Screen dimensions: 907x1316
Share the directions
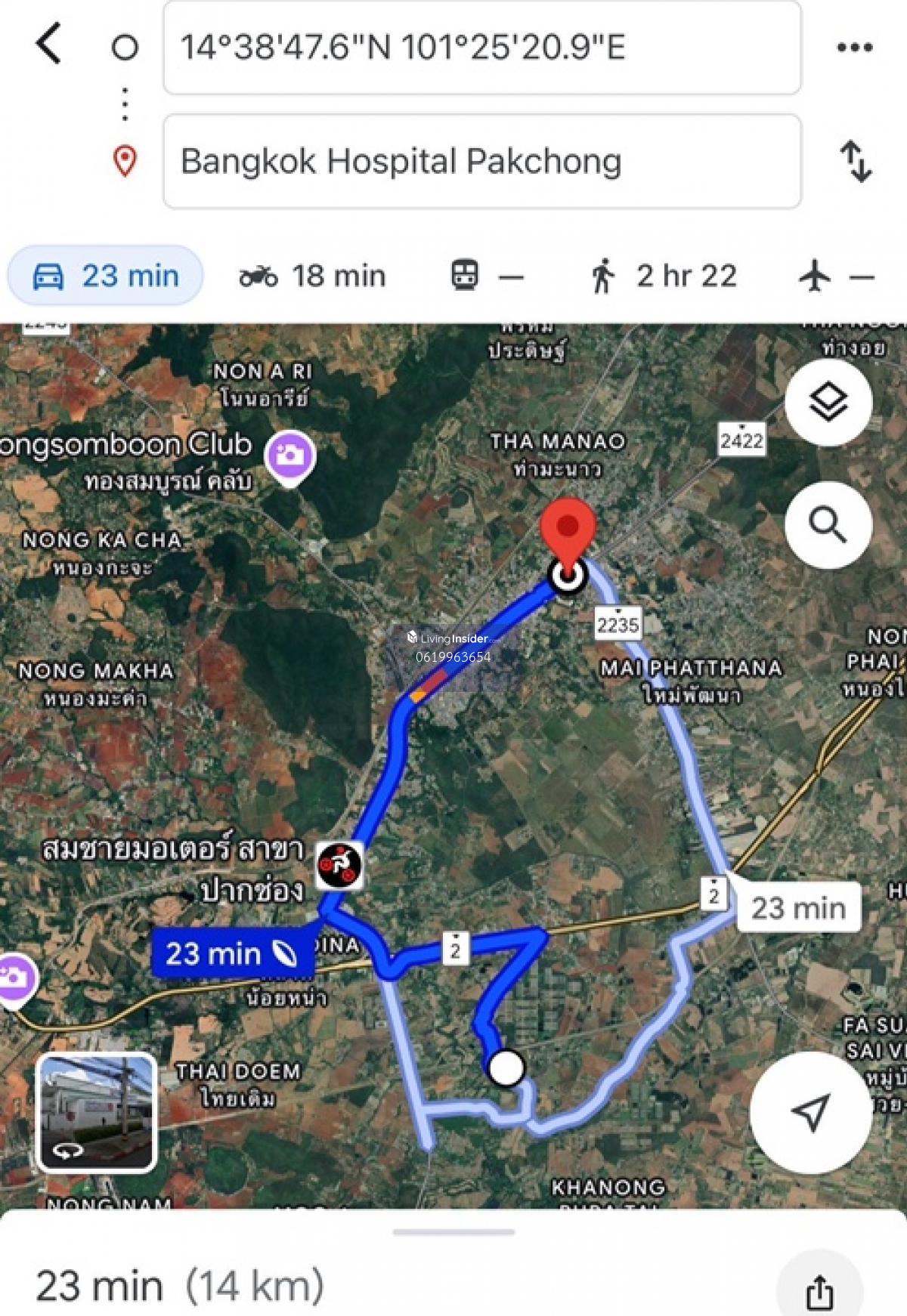pos(819,1291)
